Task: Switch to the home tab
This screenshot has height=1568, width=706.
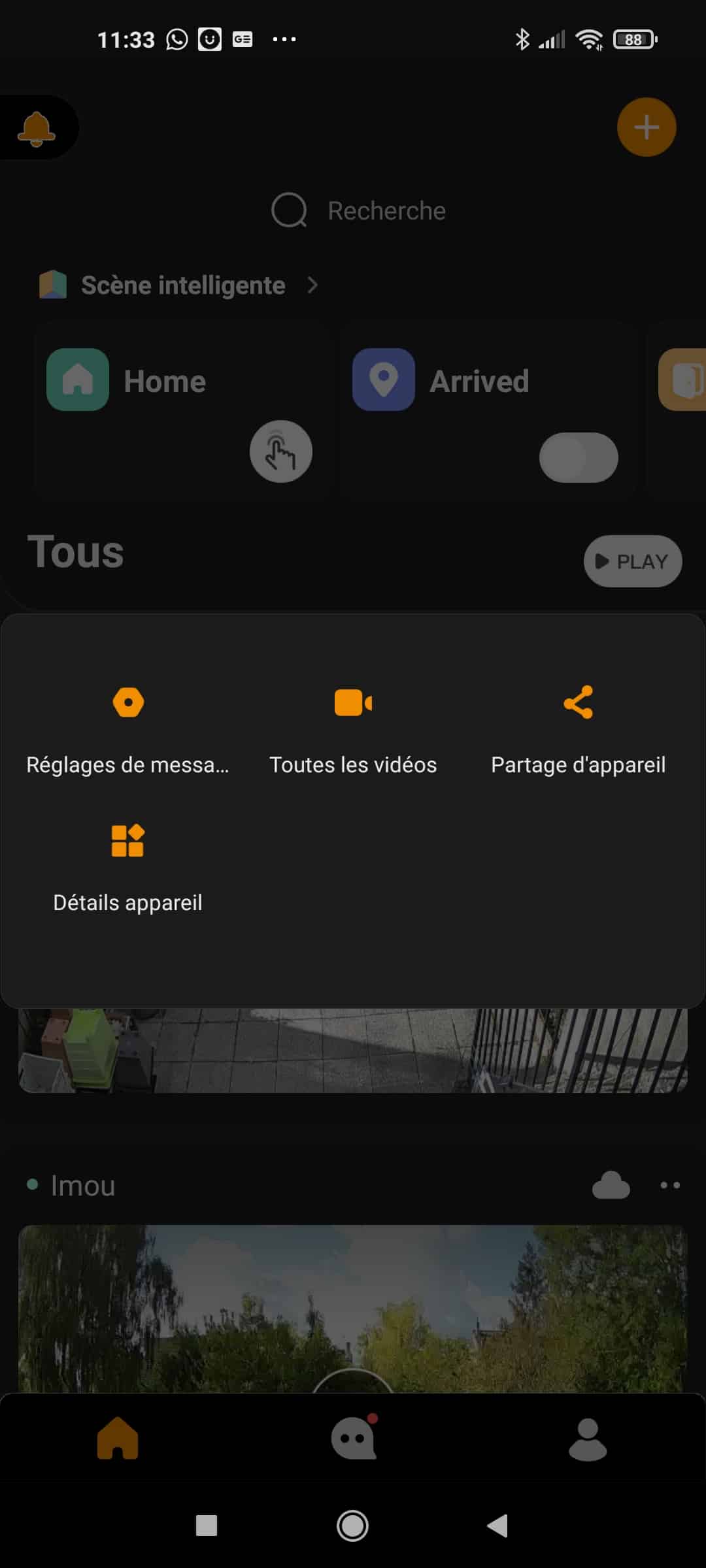Action: point(118,1438)
